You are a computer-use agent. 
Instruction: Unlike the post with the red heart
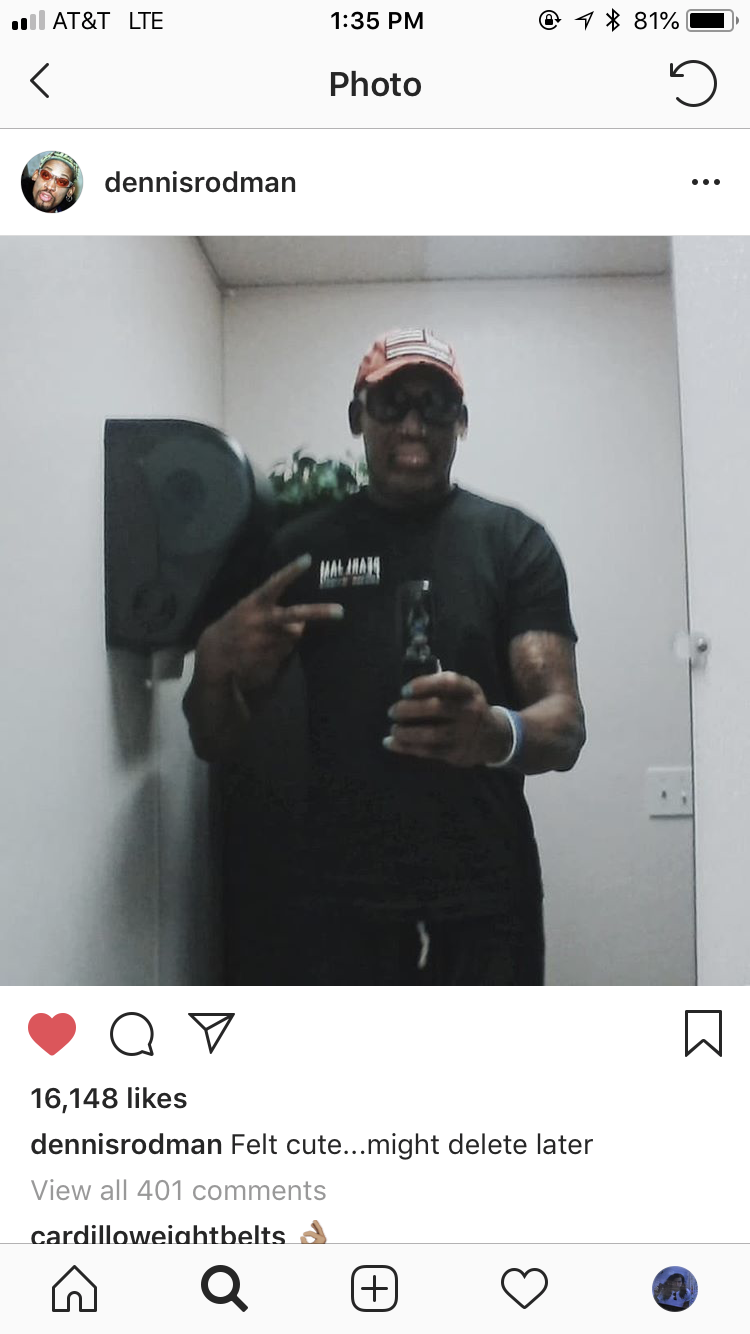point(52,1034)
